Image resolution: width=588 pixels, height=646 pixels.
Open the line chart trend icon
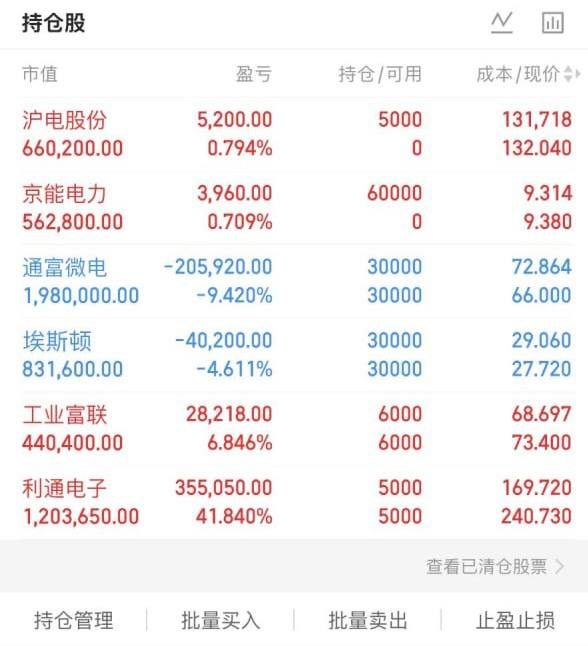tap(501, 23)
